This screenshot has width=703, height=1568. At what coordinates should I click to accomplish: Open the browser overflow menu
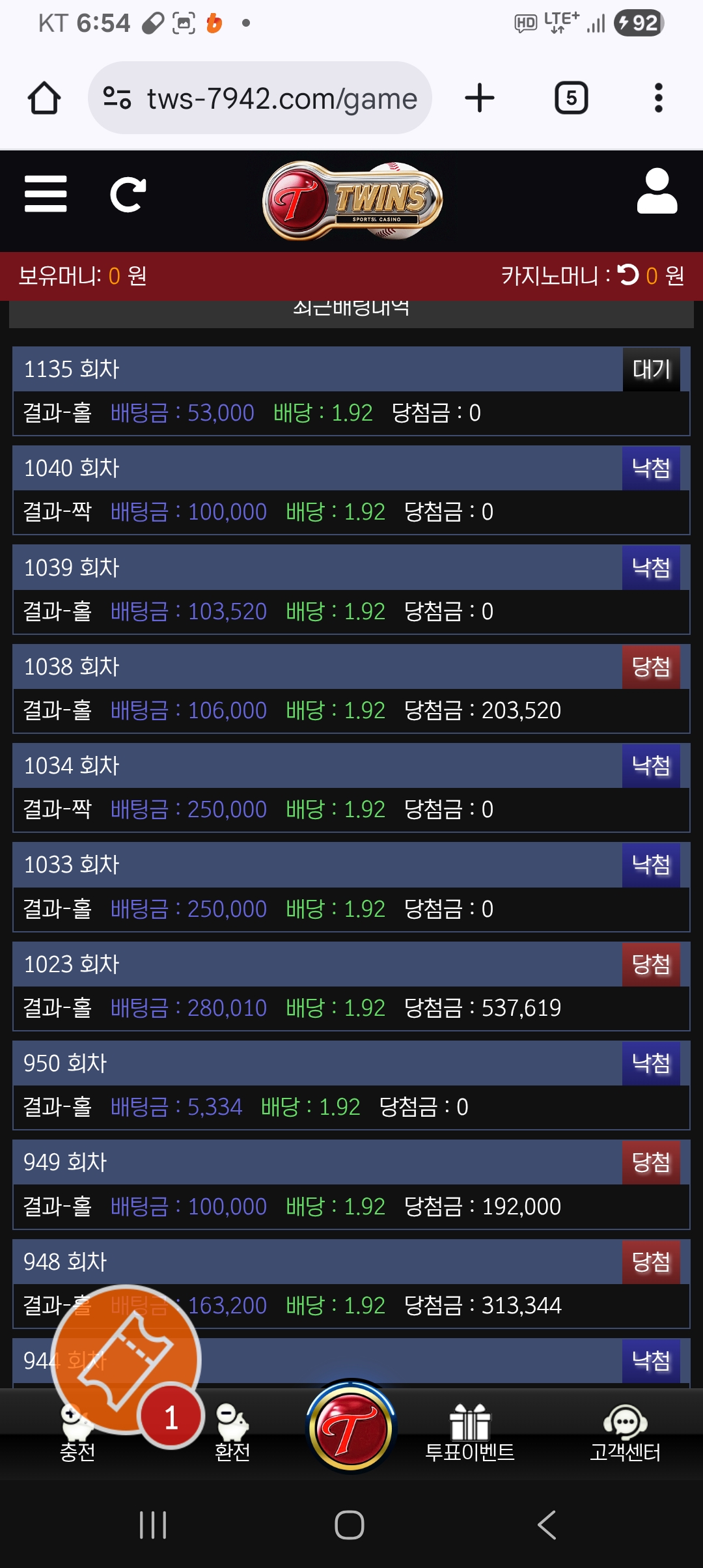[658, 98]
